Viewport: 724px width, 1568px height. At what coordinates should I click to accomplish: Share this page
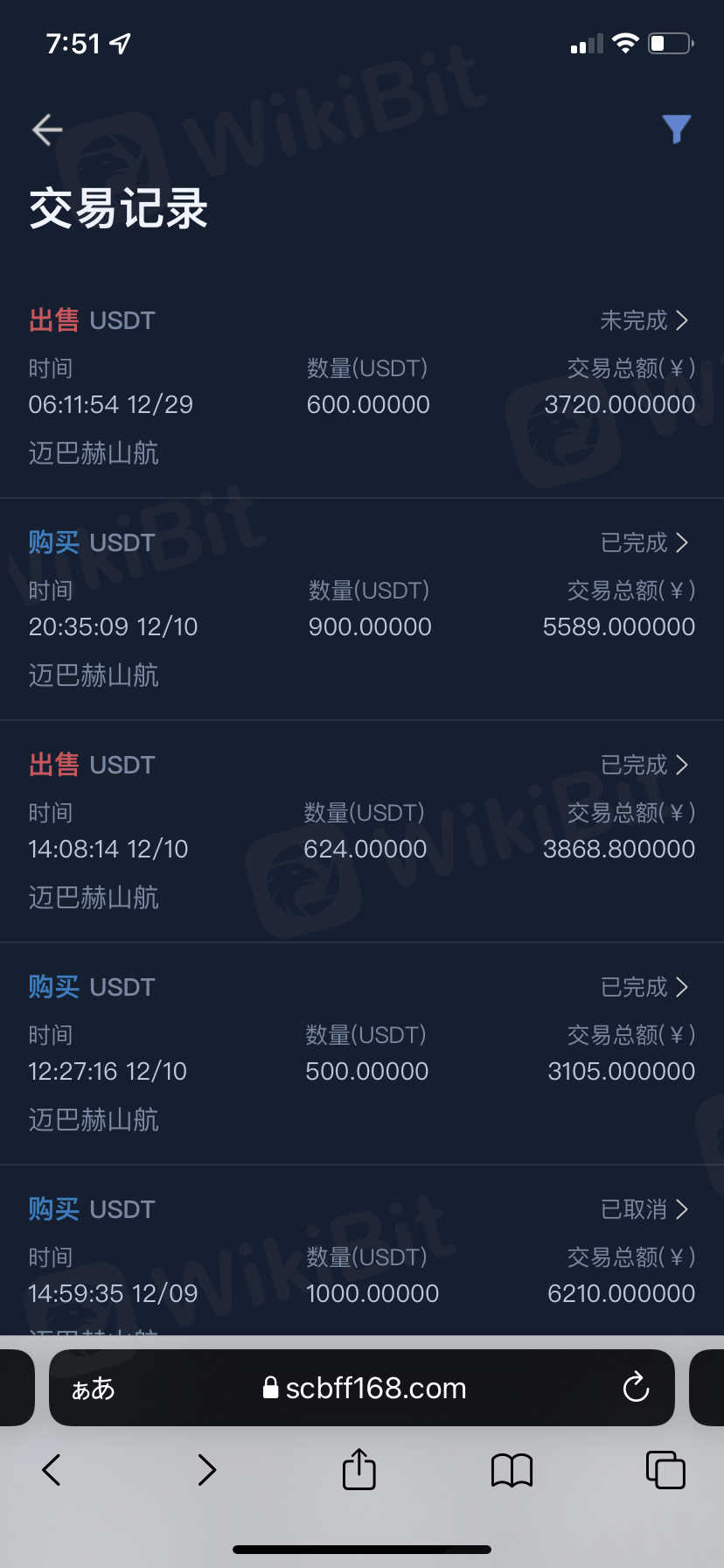pyautogui.click(x=359, y=1469)
